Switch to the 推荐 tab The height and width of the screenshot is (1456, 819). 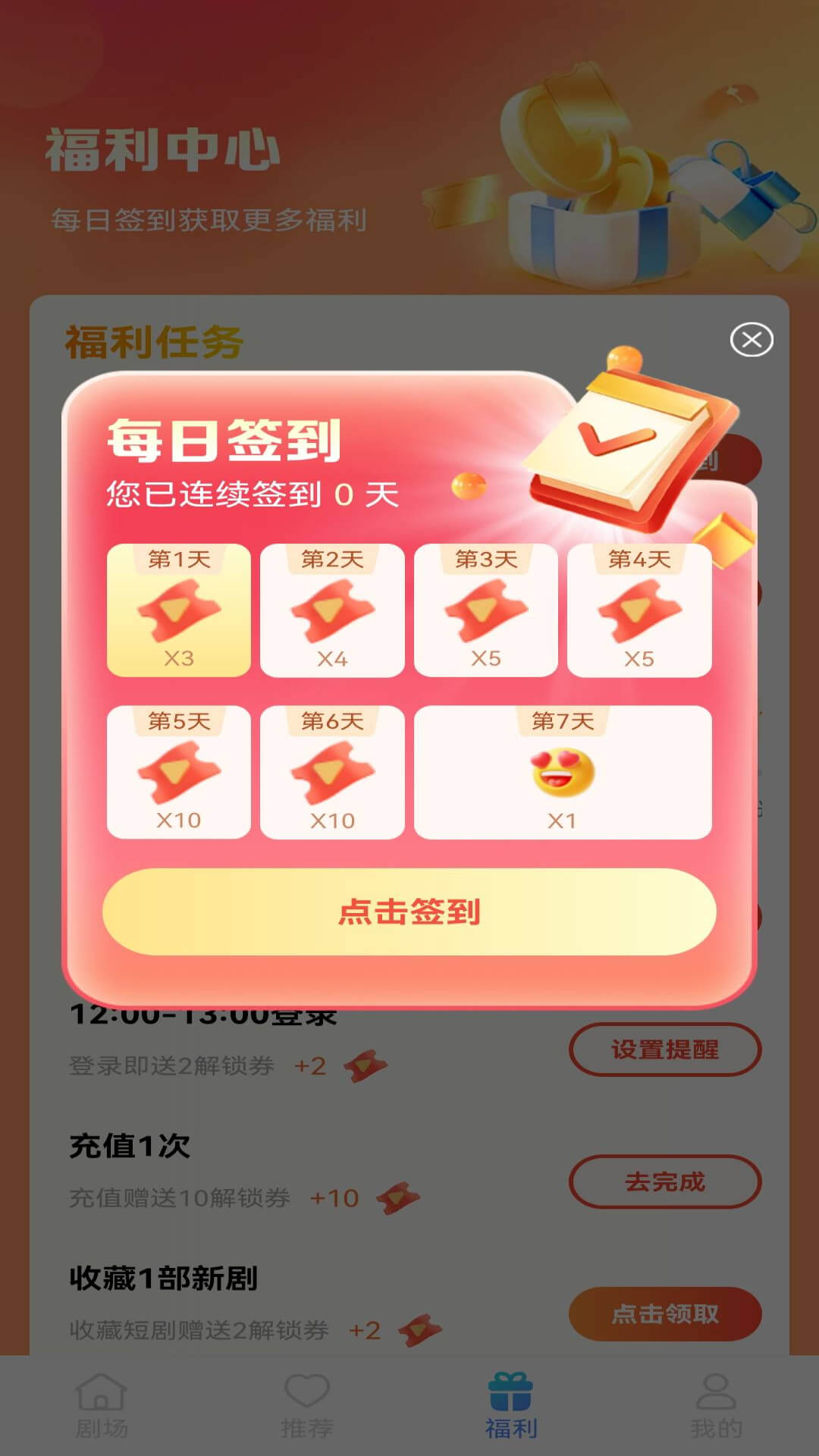(x=307, y=1406)
